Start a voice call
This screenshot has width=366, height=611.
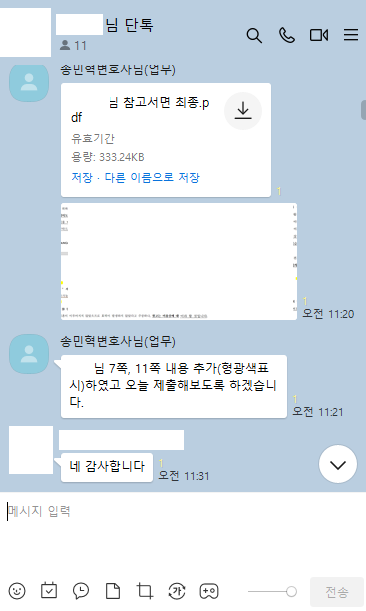[286, 35]
